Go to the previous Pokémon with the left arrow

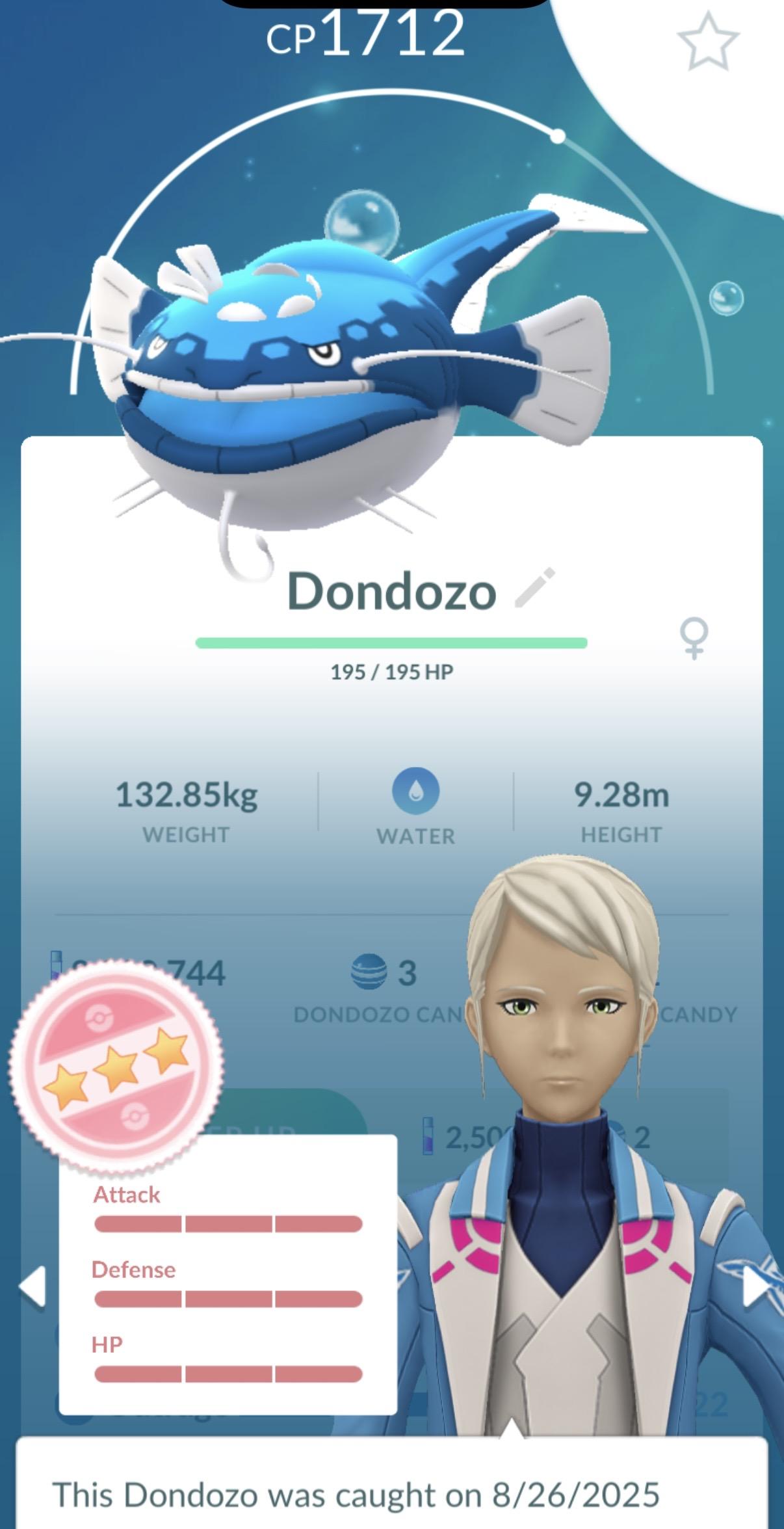pyautogui.click(x=33, y=1285)
